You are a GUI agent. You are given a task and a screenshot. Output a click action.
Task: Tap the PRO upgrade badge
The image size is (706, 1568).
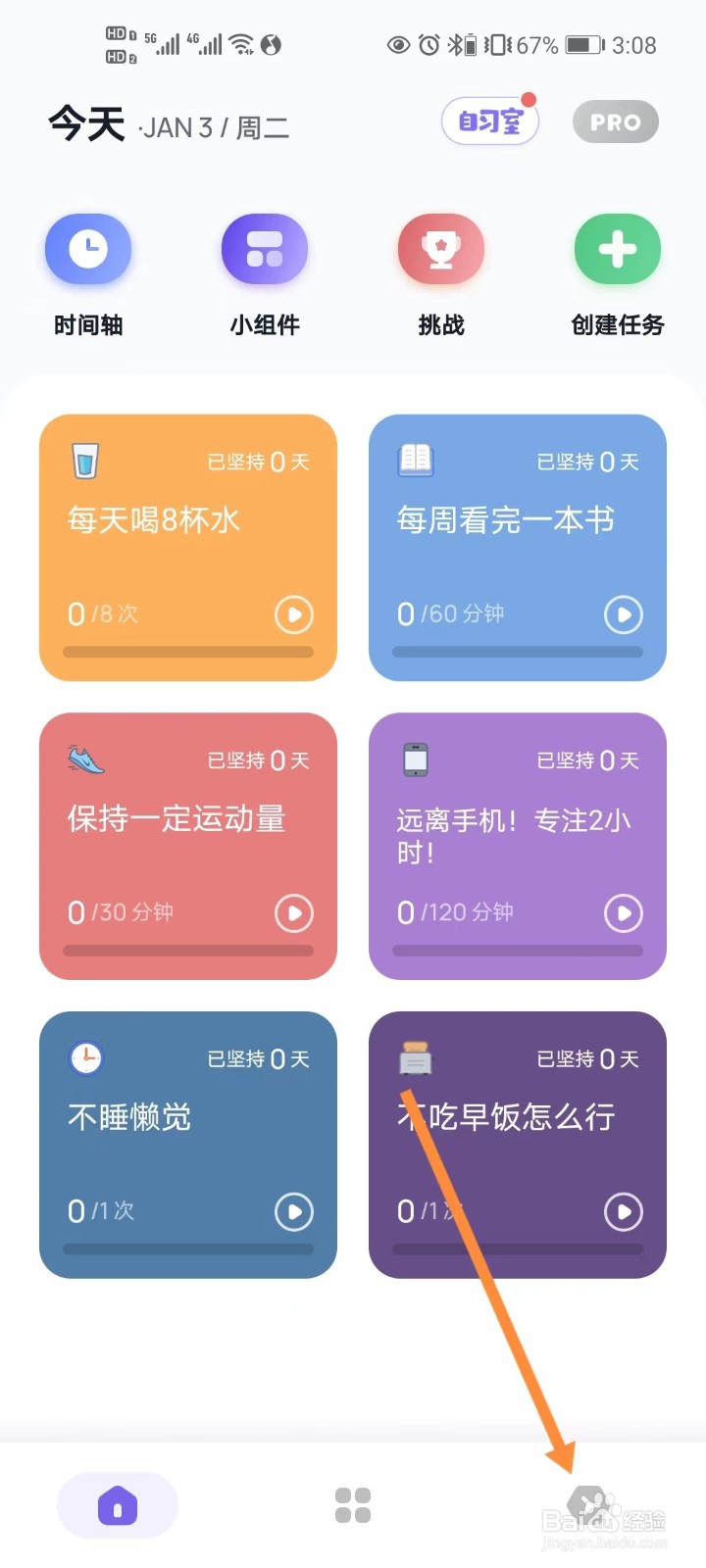tap(615, 122)
